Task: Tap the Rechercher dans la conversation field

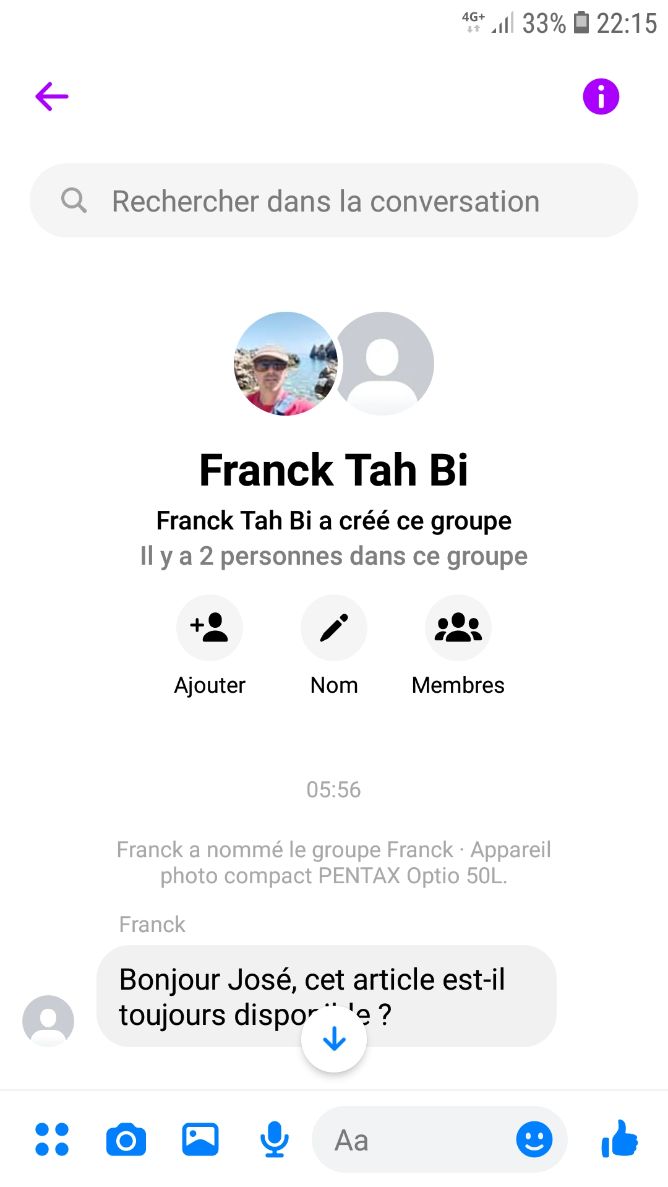Action: (334, 201)
